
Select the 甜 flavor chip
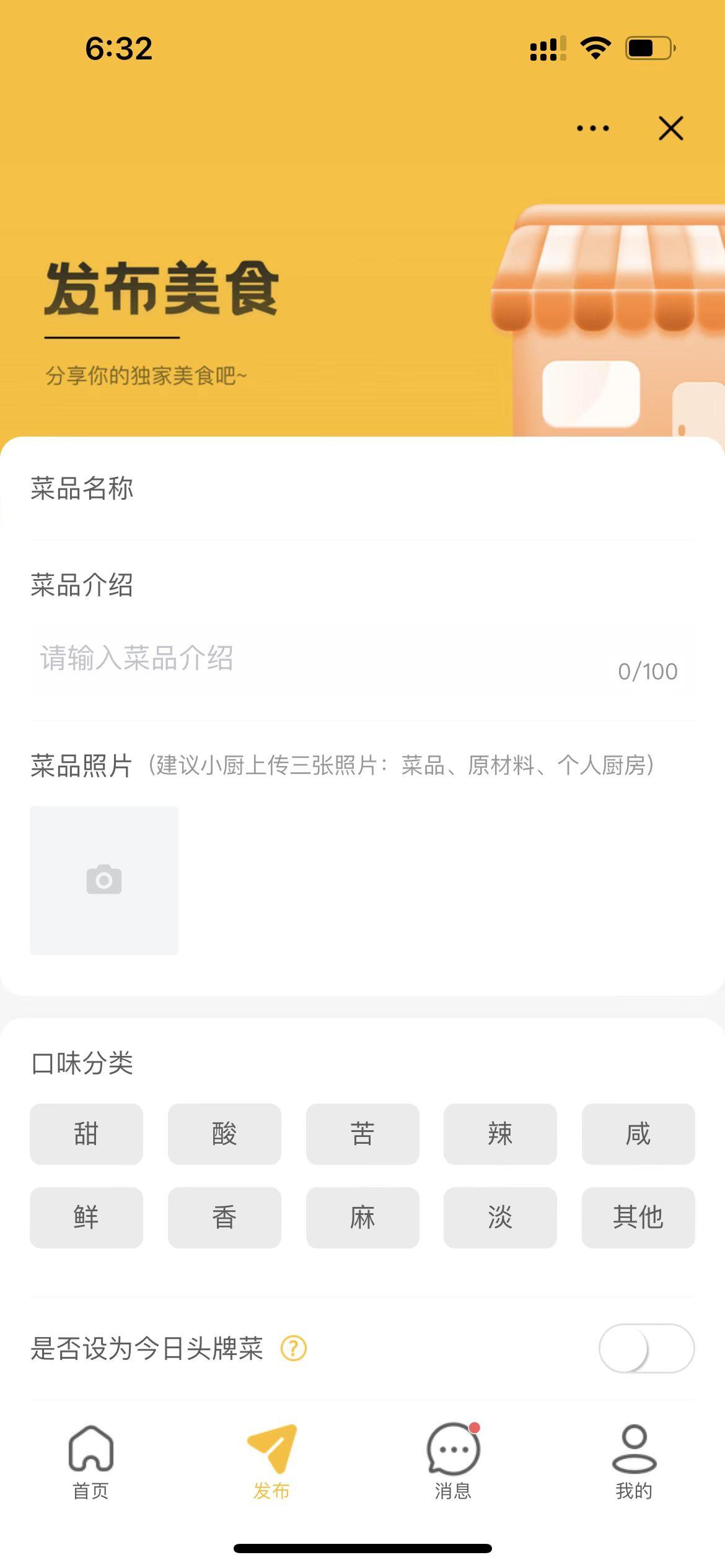(86, 1134)
